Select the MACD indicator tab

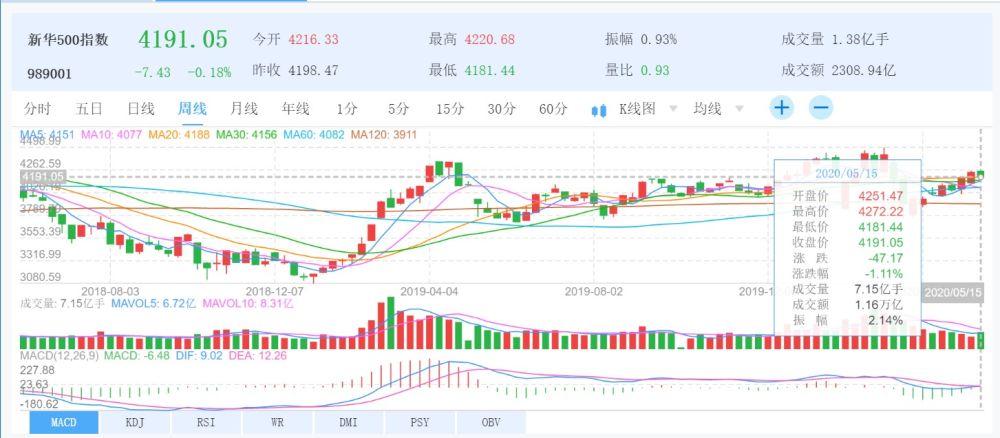(x=63, y=423)
